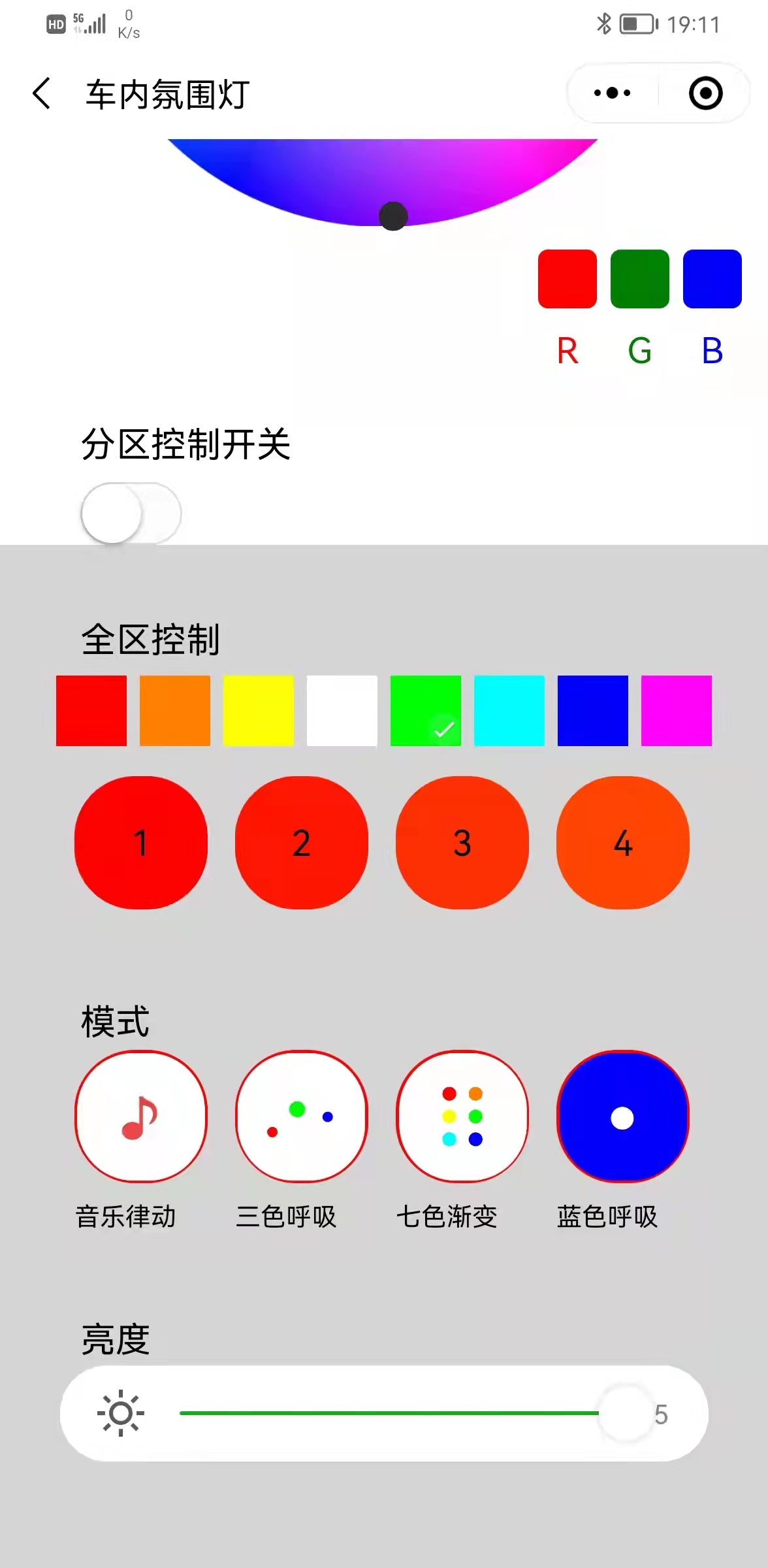Tap zone button 3

(462, 843)
